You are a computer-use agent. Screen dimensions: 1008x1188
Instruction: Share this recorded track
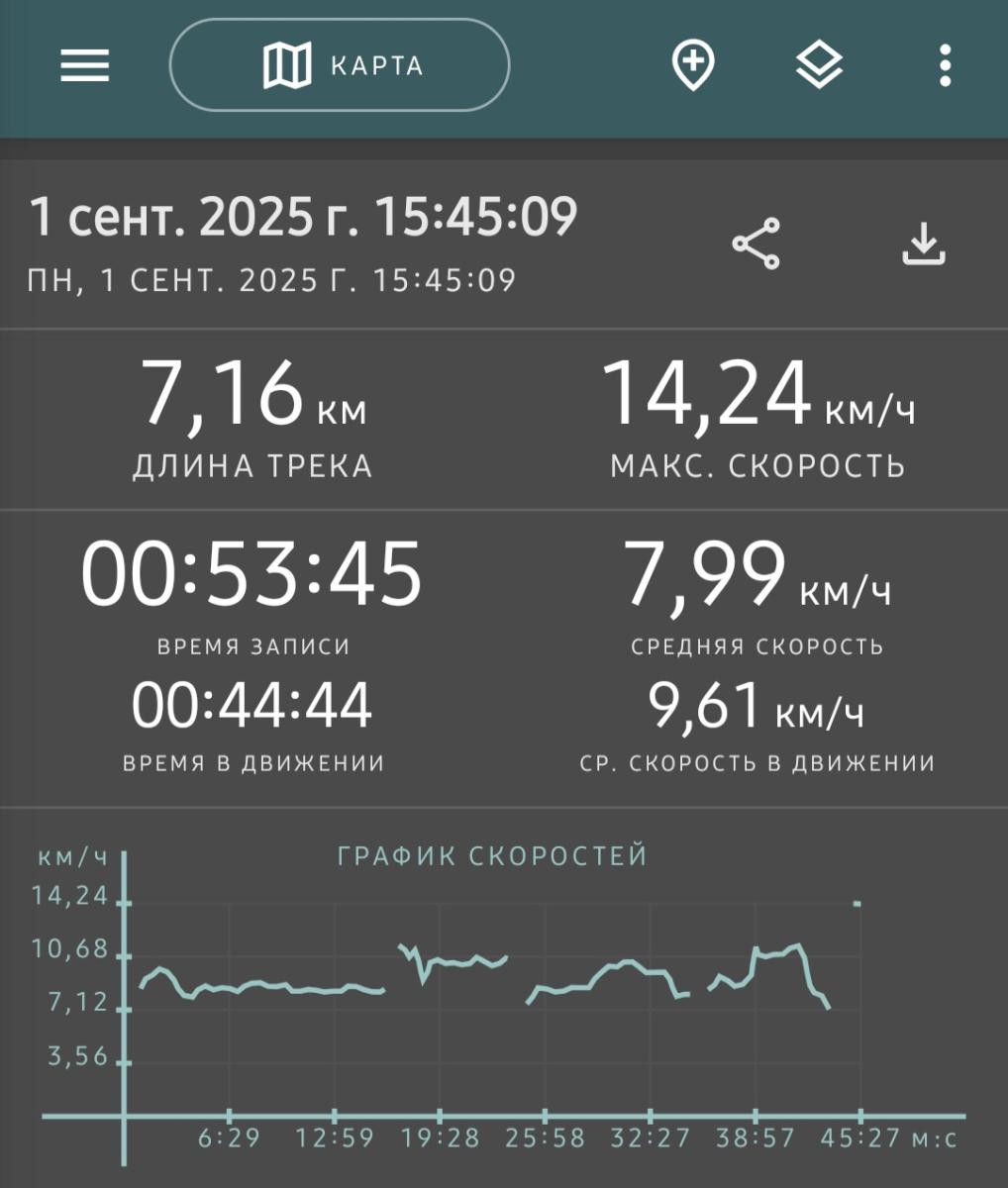pos(756,244)
